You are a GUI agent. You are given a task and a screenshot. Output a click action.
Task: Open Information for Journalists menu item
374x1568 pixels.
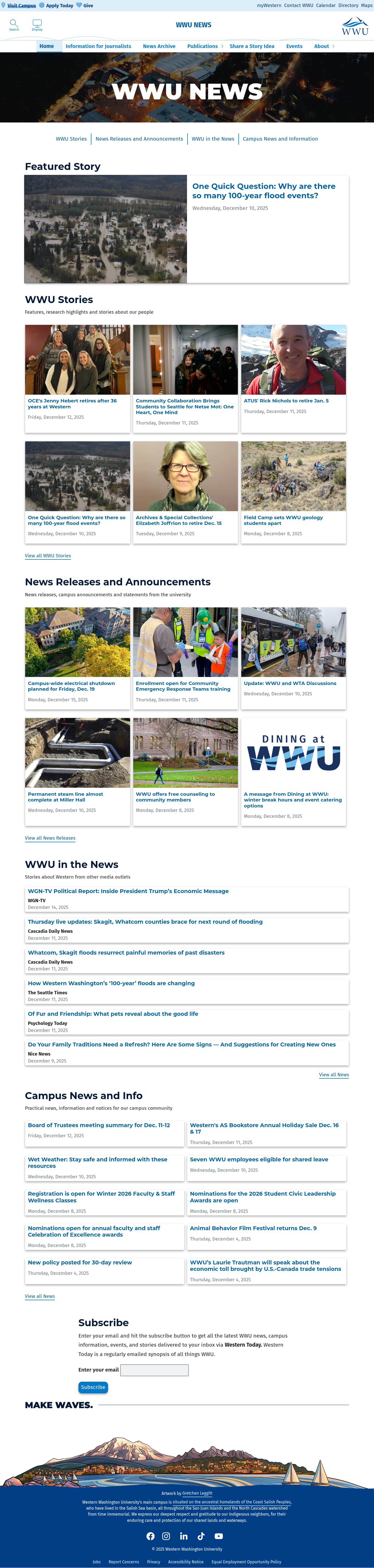click(98, 46)
